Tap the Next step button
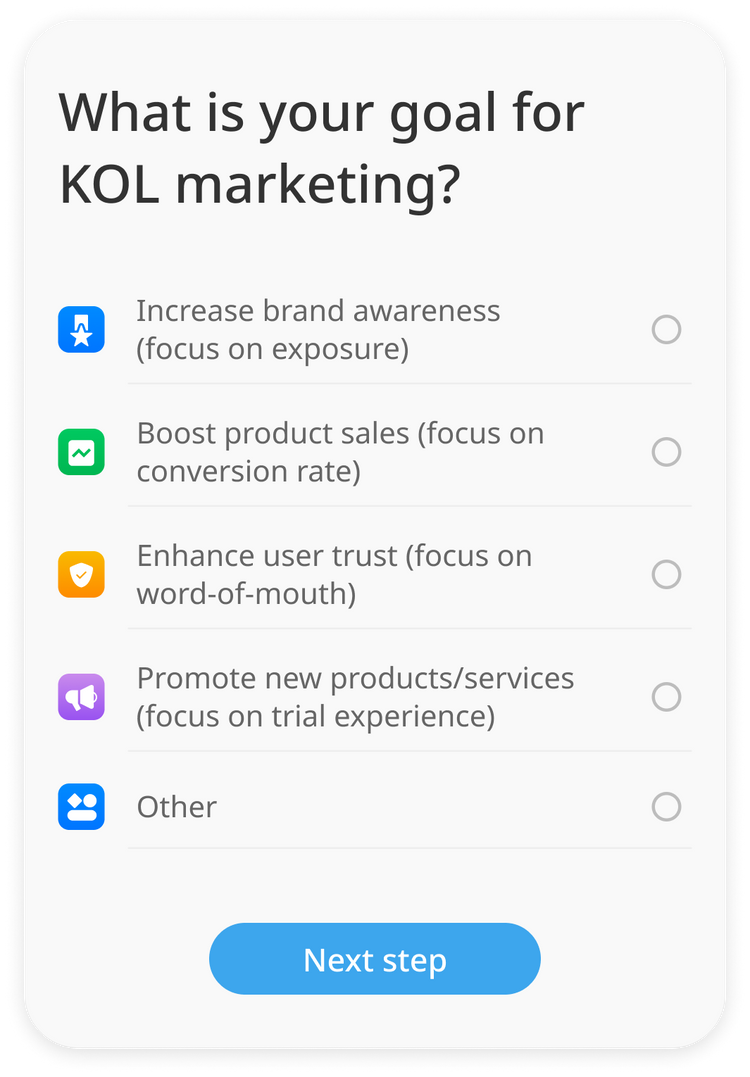Viewport: 750px width, 1077px height. (375, 959)
